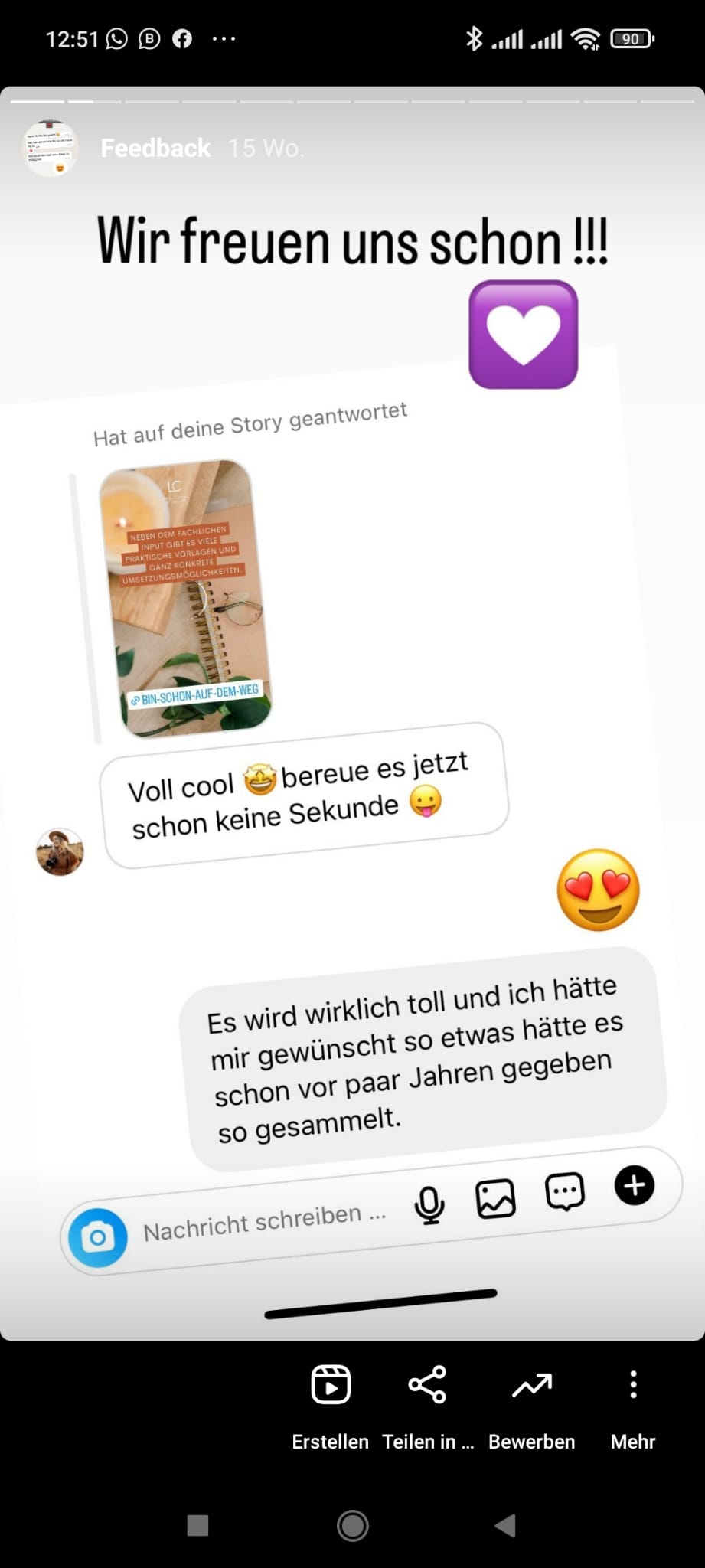Image resolution: width=705 pixels, height=1568 pixels.
Task: Tap Erstellen to create a reel
Action: point(331,1407)
